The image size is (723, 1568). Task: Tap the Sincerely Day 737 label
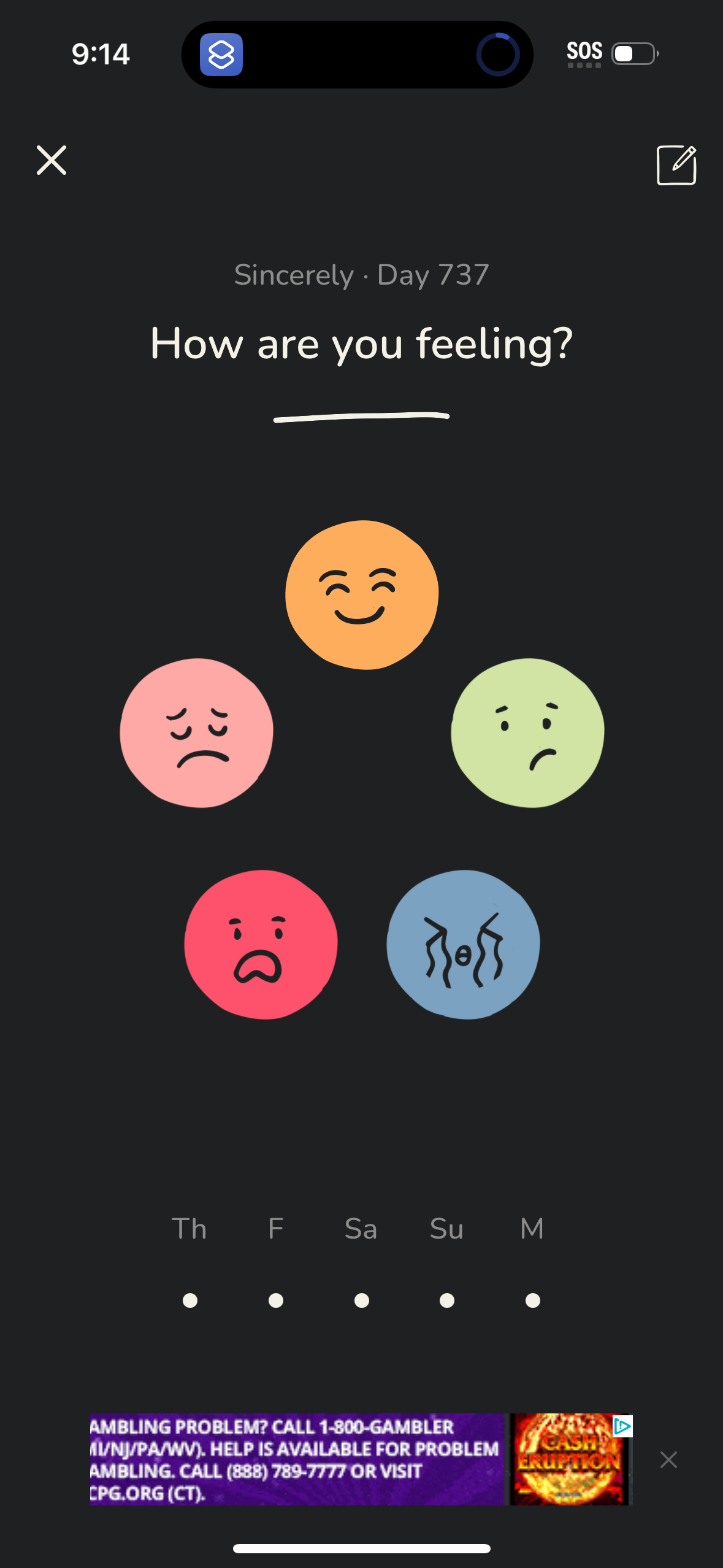tap(361, 275)
